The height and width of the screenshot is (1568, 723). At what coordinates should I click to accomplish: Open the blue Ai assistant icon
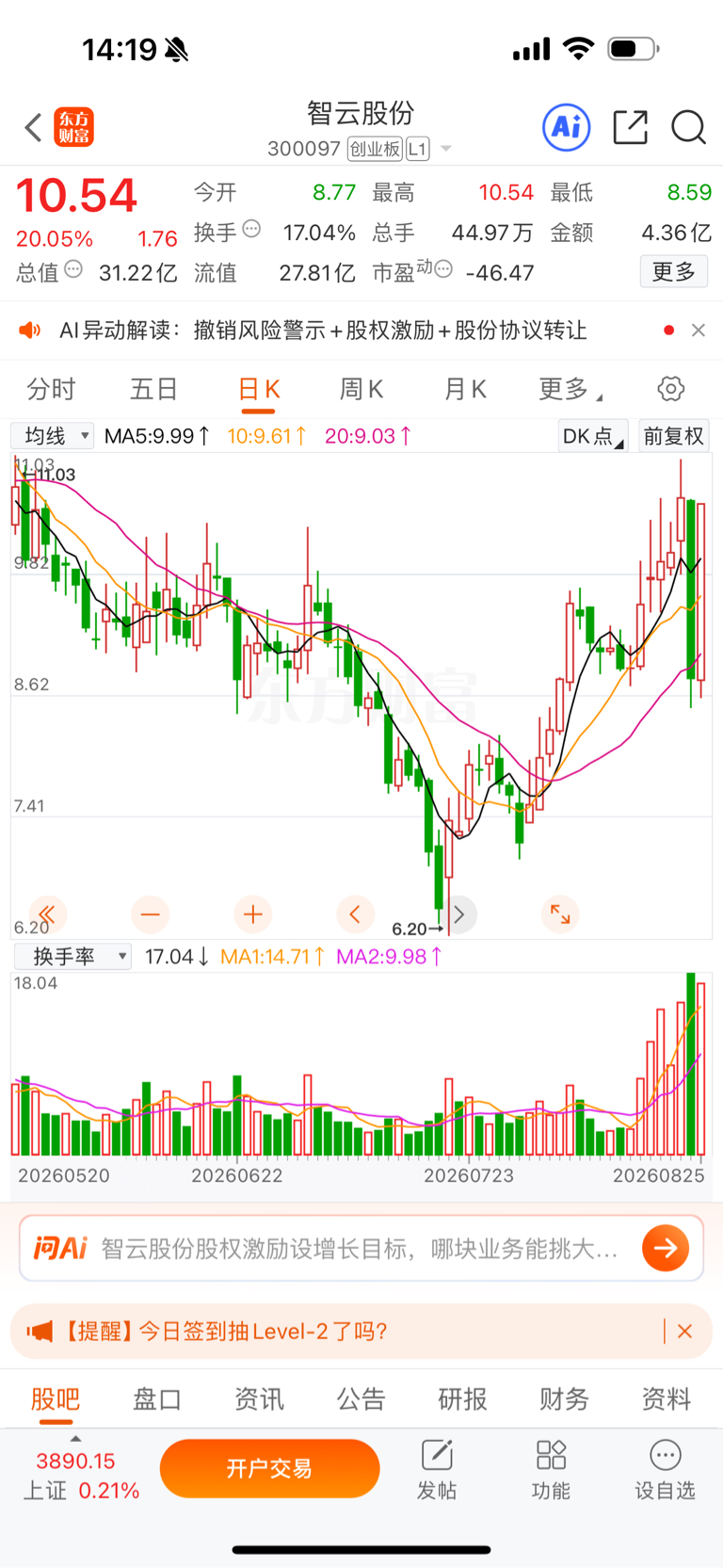[567, 126]
